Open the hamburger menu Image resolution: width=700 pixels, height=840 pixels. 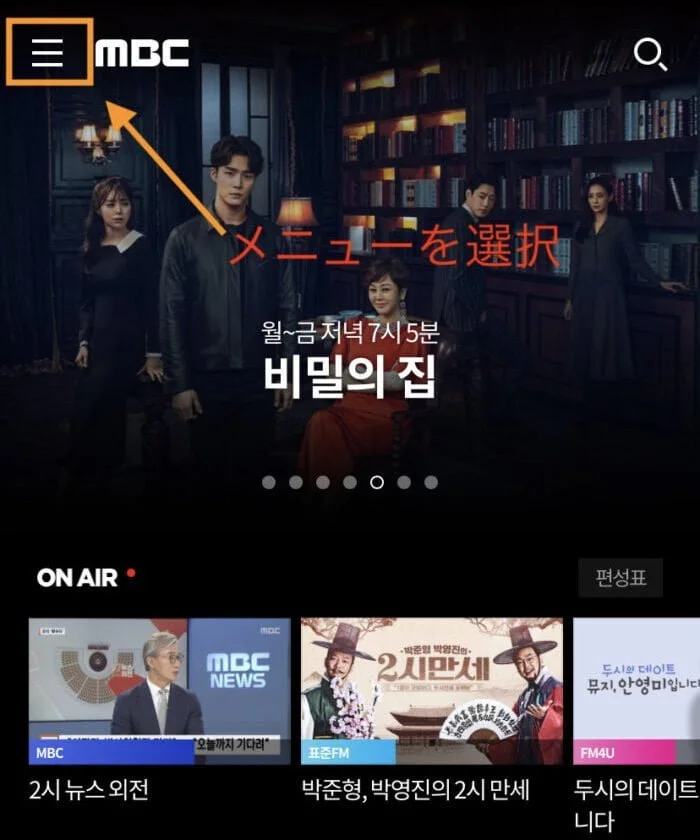click(x=48, y=52)
